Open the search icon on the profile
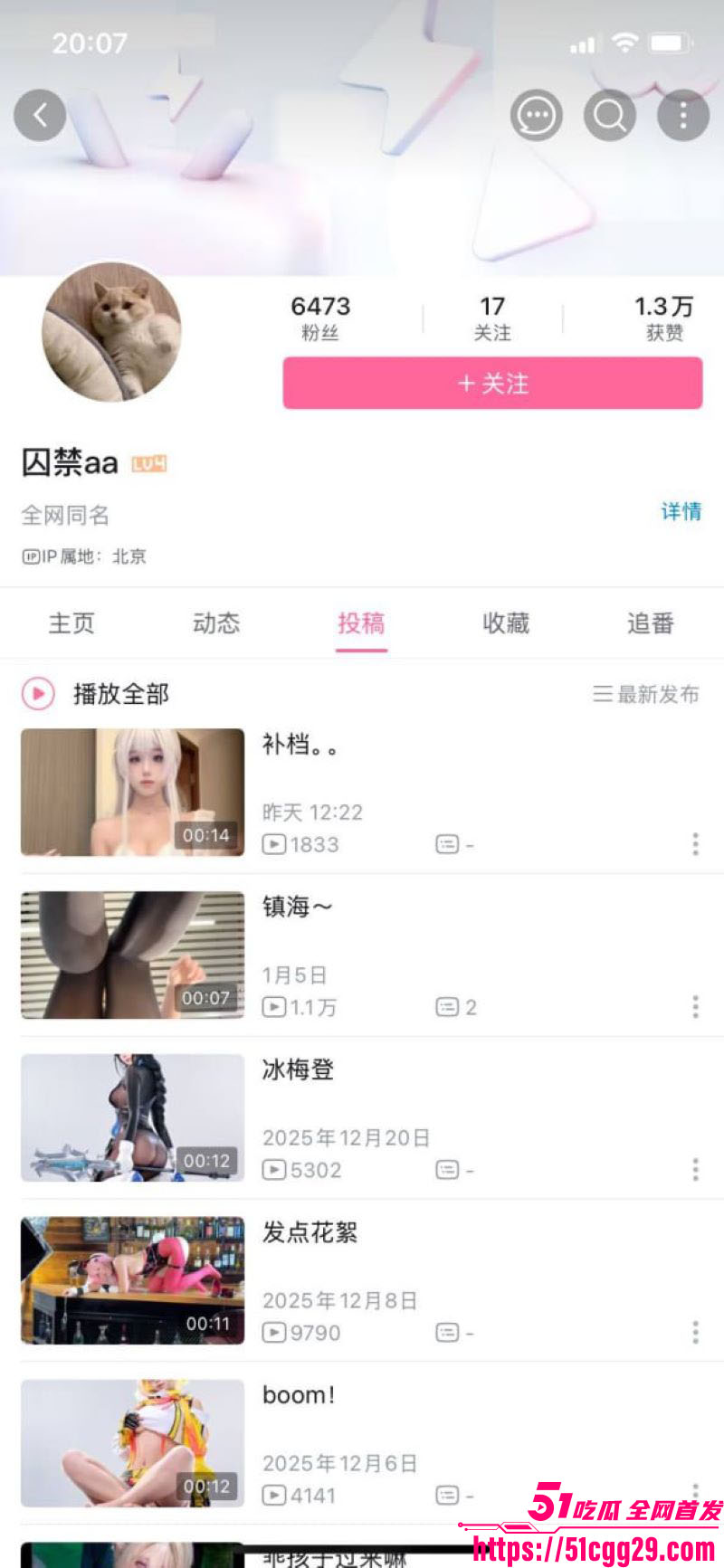724x1568 pixels. point(609,115)
